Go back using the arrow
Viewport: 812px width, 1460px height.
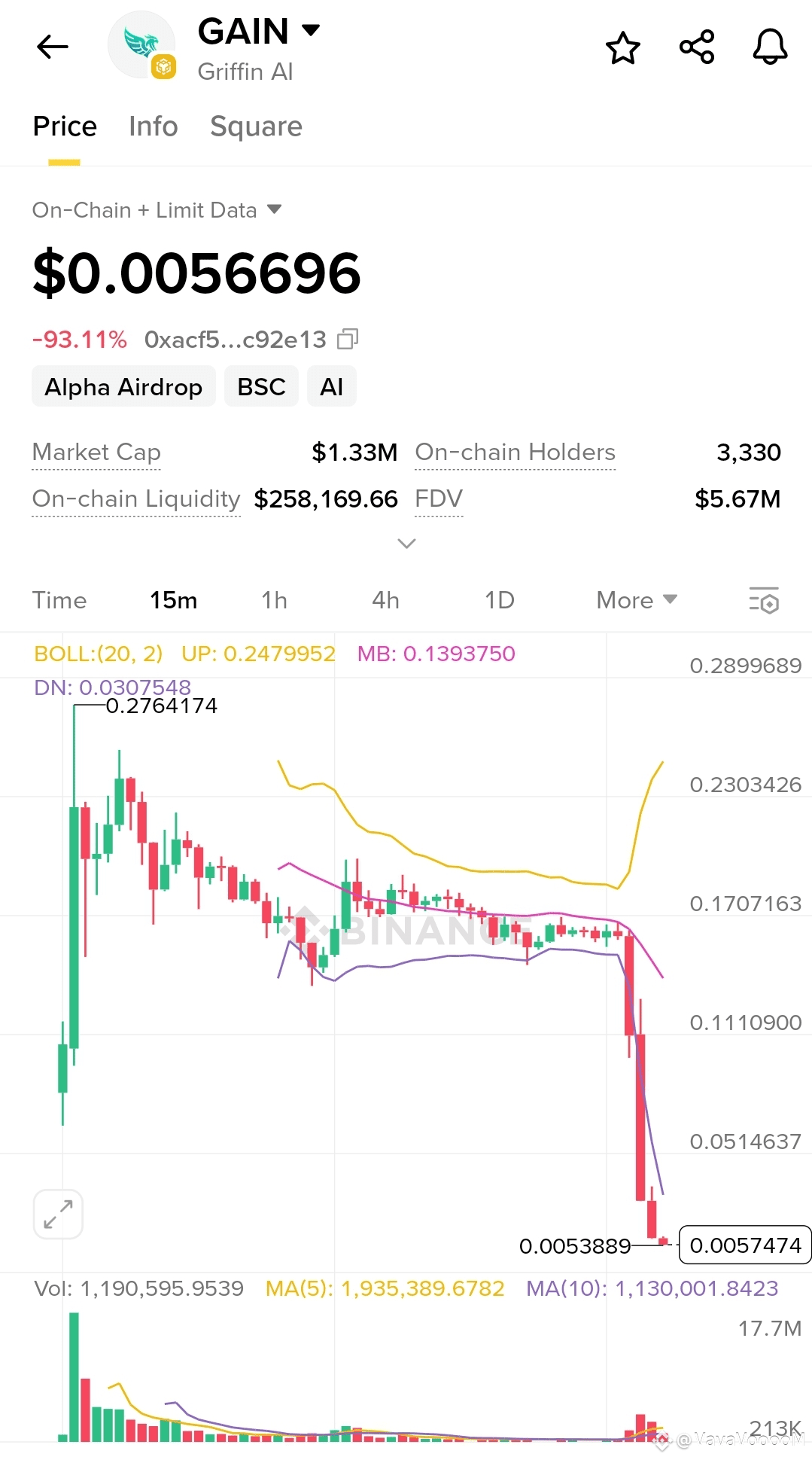point(52,47)
